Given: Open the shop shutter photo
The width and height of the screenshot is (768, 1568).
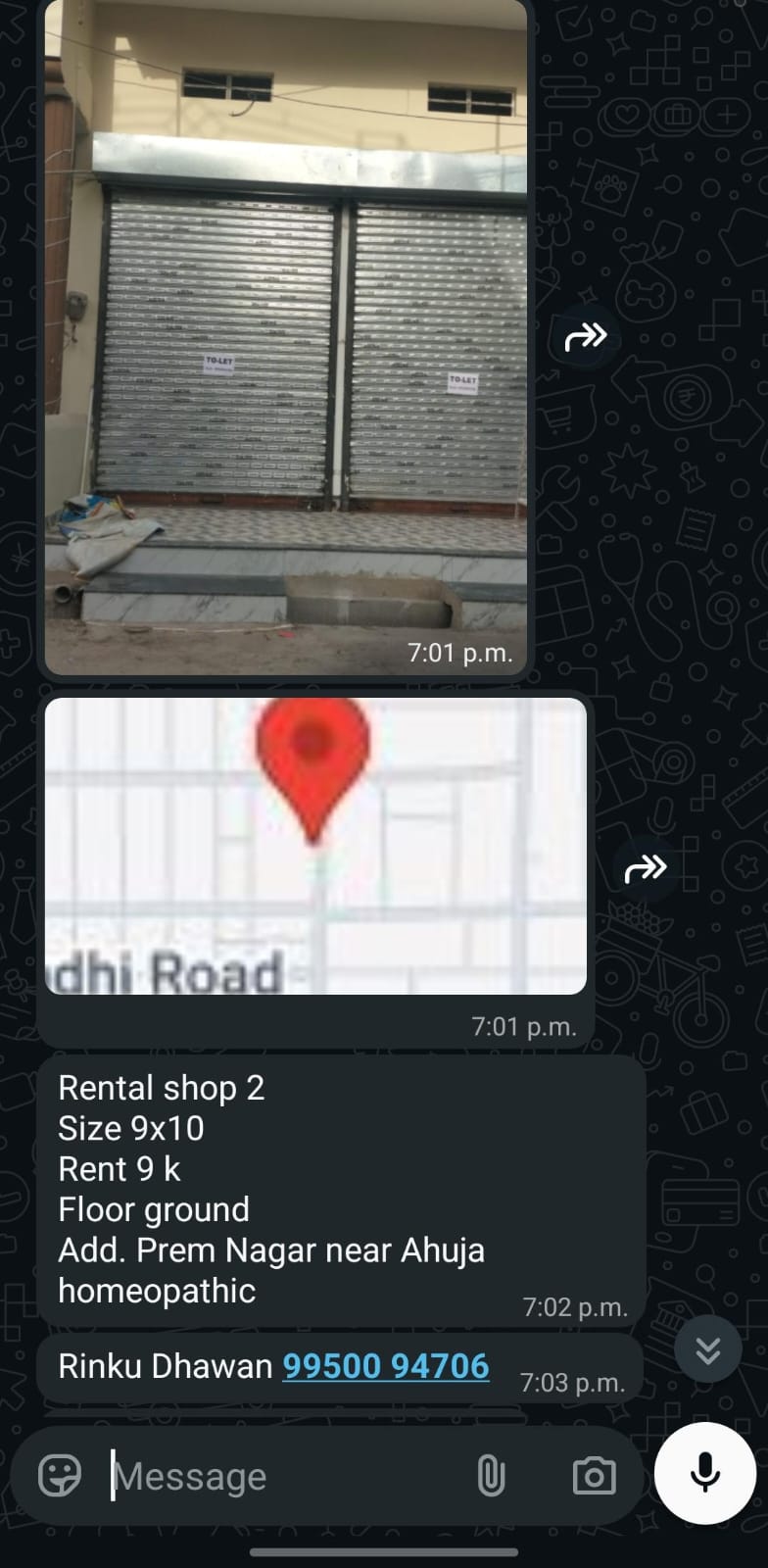Looking at the screenshot, I should 286,336.
